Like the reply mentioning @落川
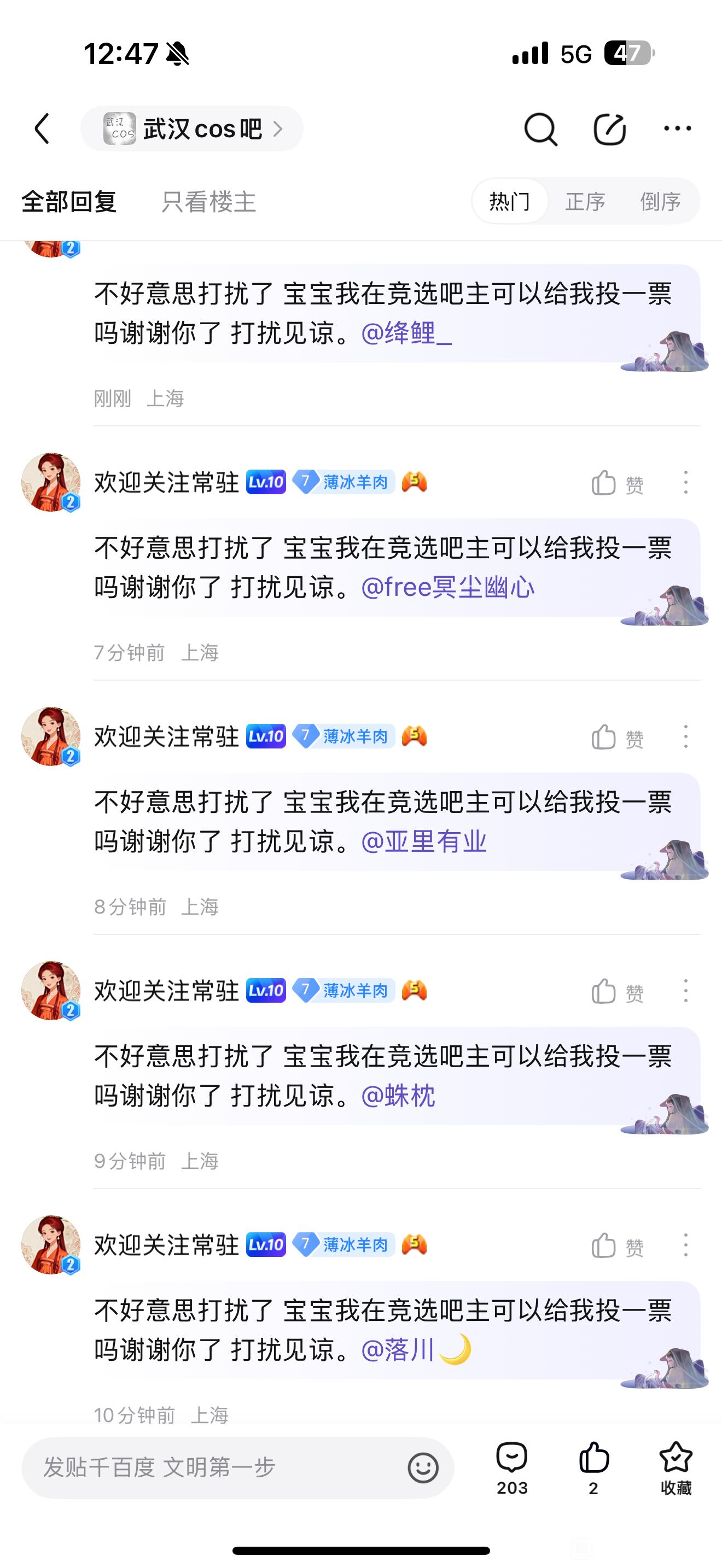Screen dimensions: 722x1568 click(616, 1246)
